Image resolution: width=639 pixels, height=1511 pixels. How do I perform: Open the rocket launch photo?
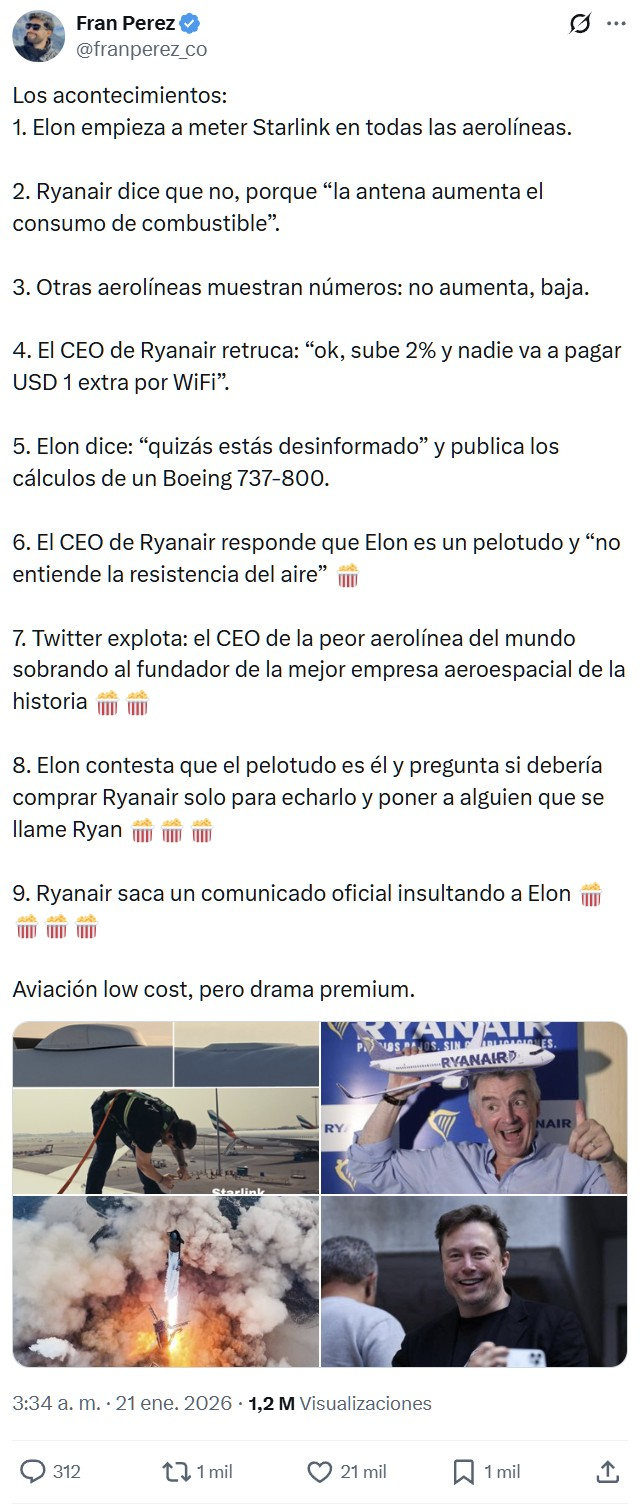click(x=166, y=1282)
